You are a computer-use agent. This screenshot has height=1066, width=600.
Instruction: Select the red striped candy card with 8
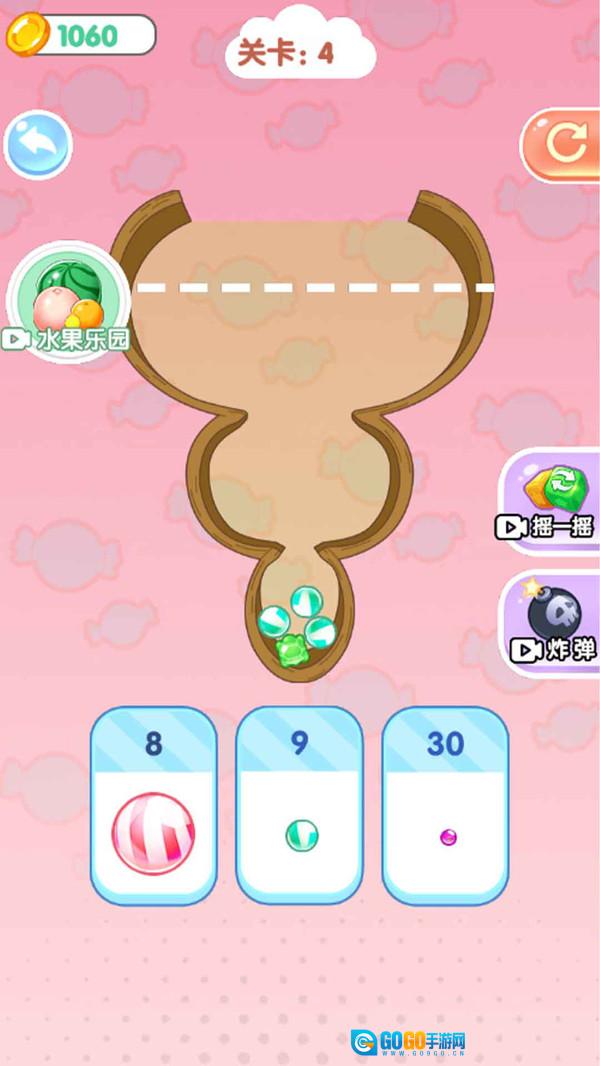[x=154, y=806]
